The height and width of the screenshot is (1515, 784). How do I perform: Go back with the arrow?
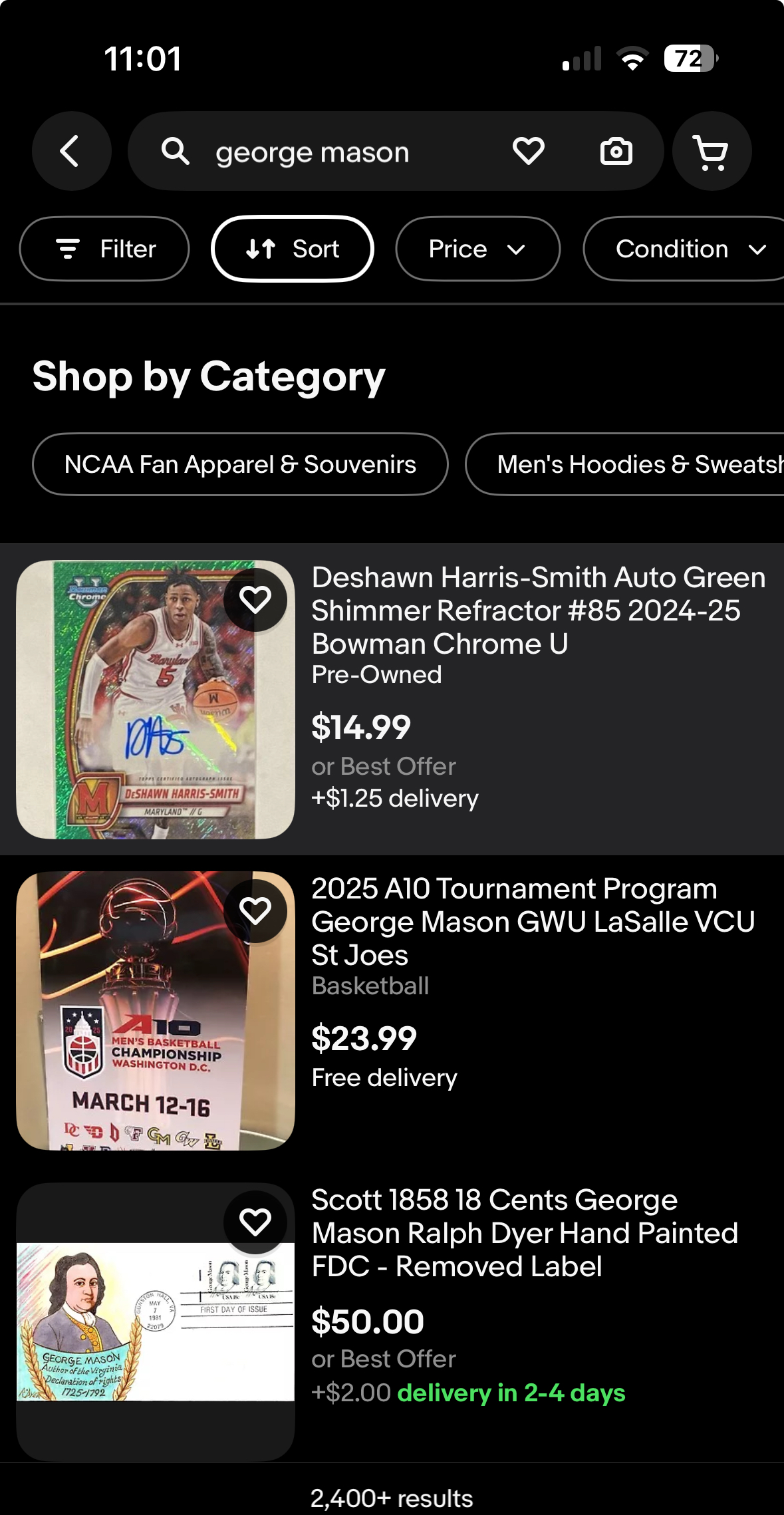click(x=71, y=152)
